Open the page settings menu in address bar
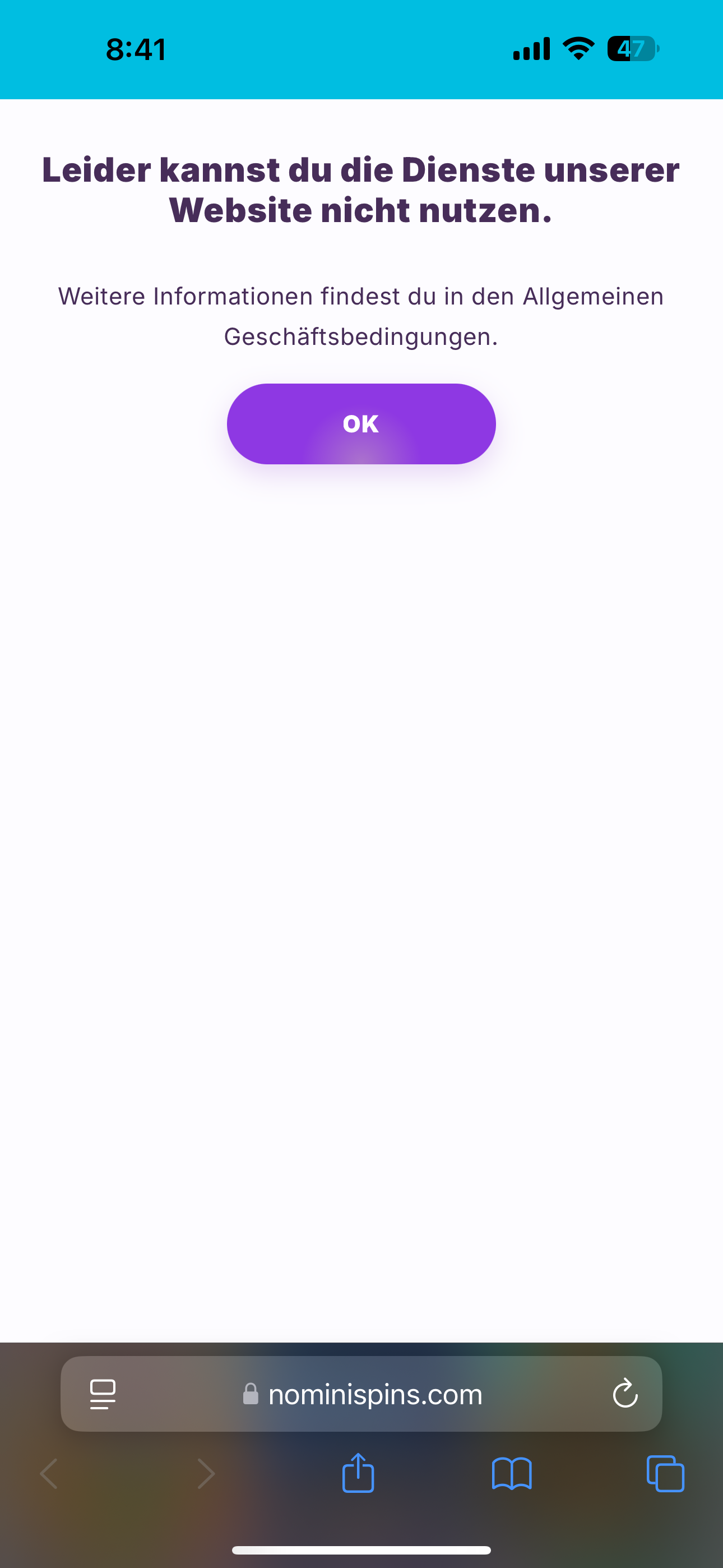Screen dimensions: 723x1568 pos(103,1393)
